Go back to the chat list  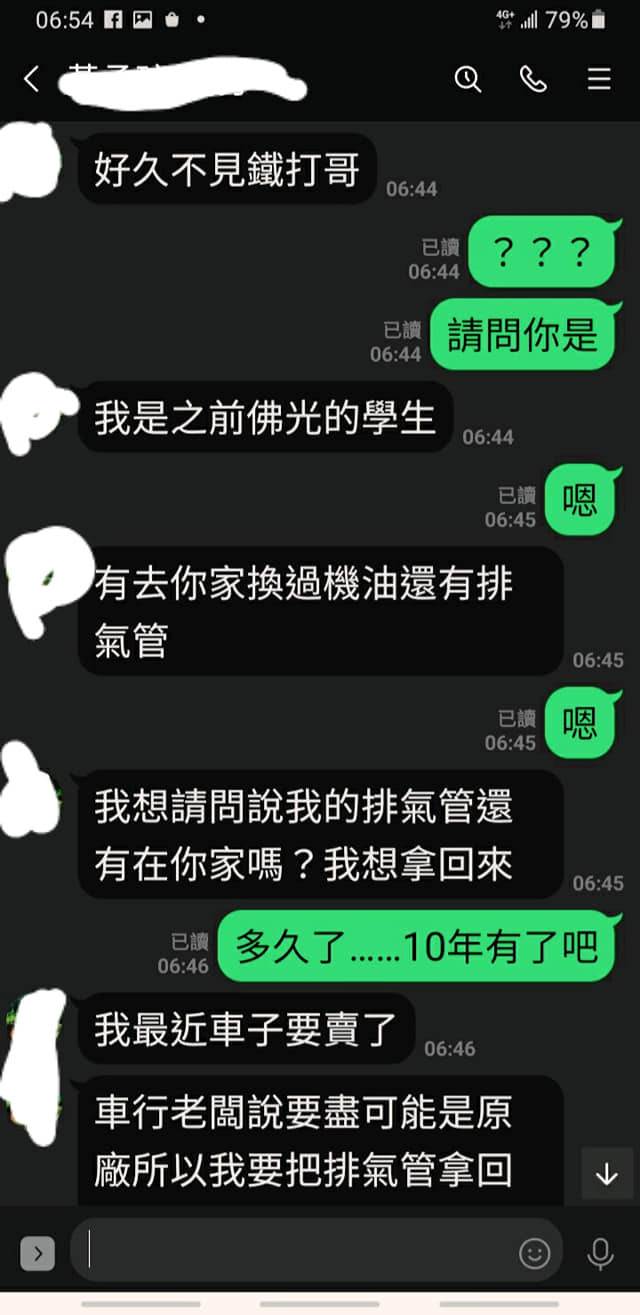pyautogui.click(x=32, y=80)
